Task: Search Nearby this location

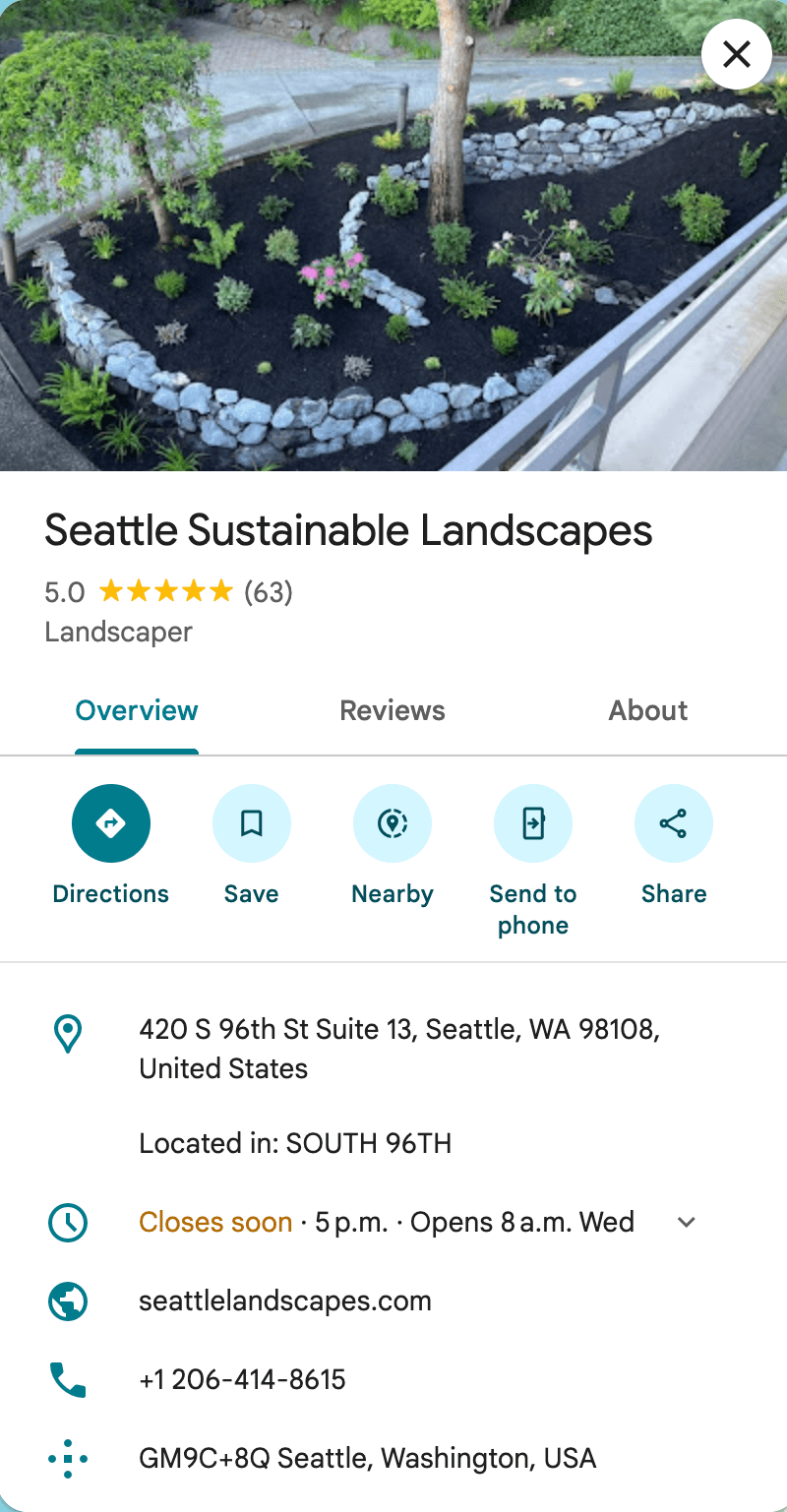Action: 393,823
